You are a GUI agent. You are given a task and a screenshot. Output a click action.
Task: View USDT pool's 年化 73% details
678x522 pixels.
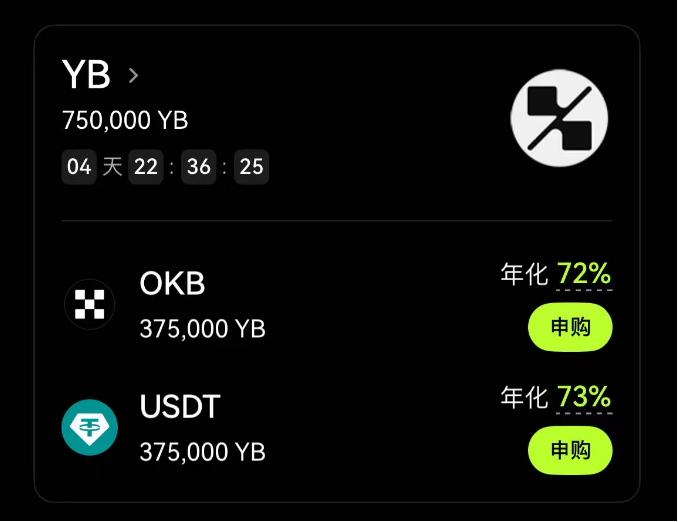click(x=583, y=396)
